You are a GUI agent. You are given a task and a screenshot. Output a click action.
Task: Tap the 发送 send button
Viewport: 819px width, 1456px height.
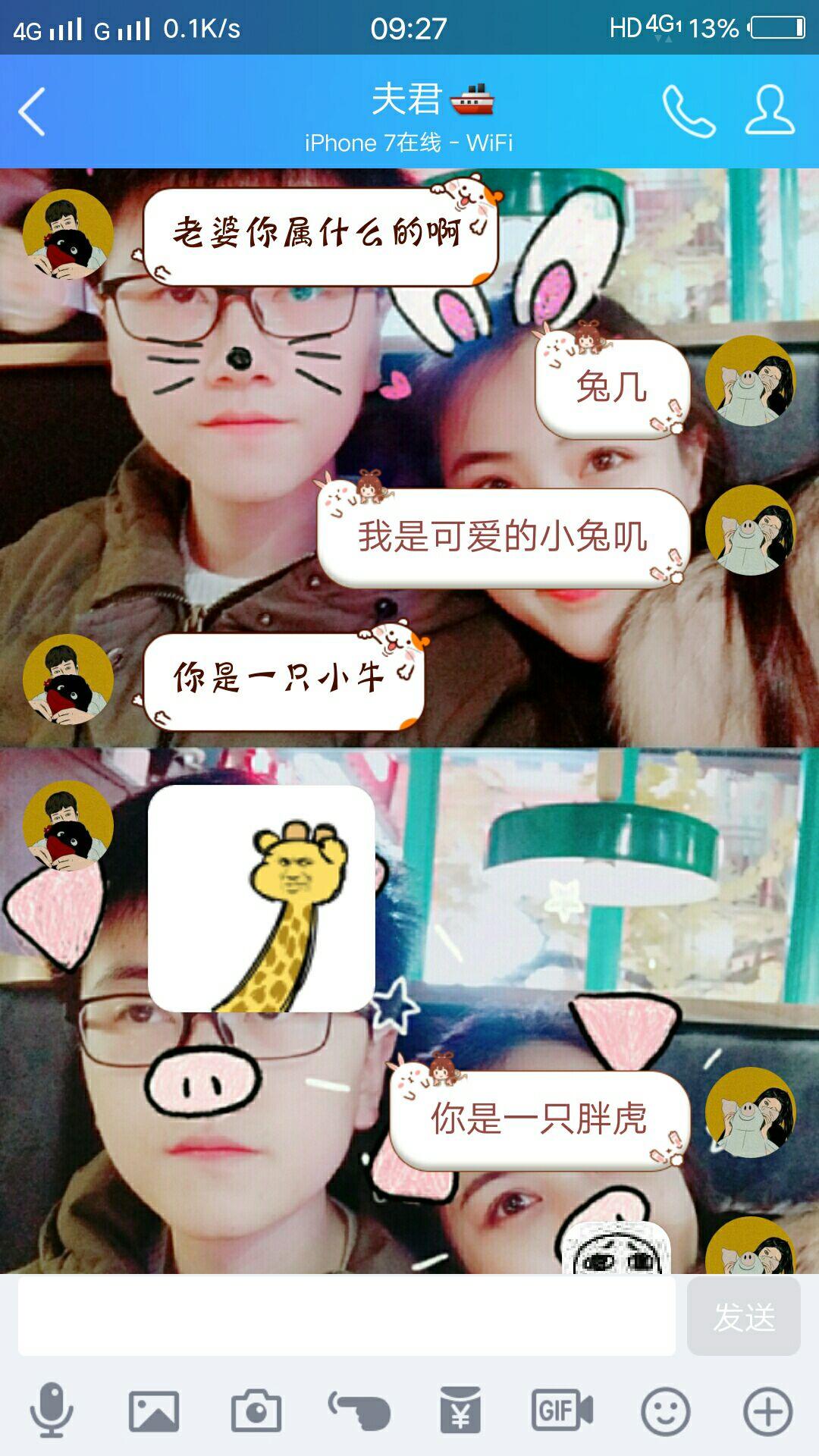pos(743,1316)
